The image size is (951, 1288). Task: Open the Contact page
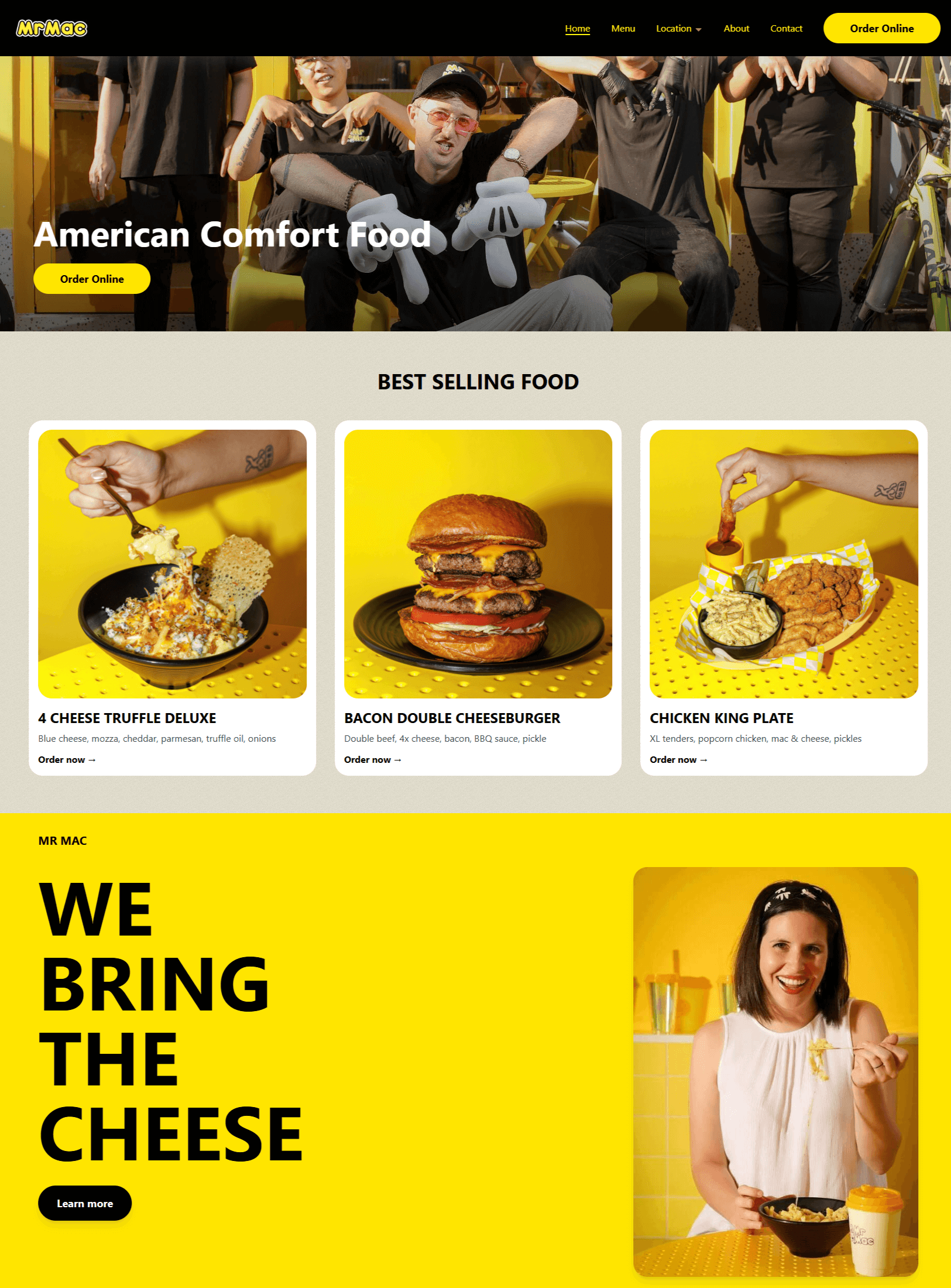tap(786, 28)
